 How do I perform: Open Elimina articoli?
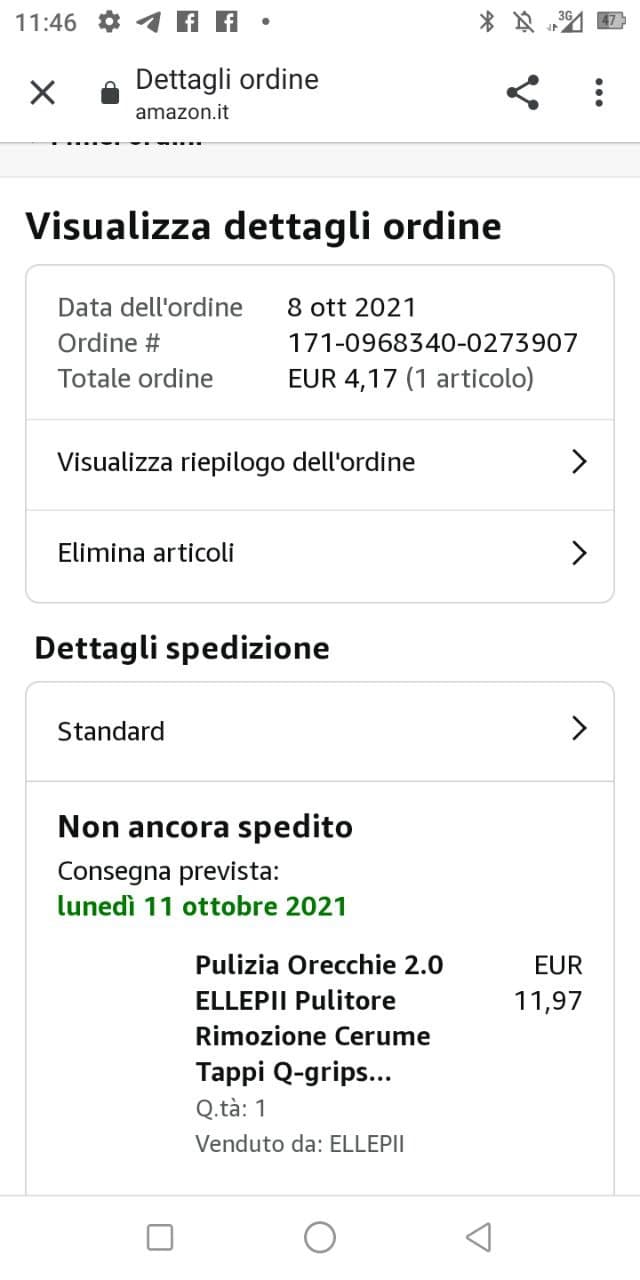pos(320,553)
